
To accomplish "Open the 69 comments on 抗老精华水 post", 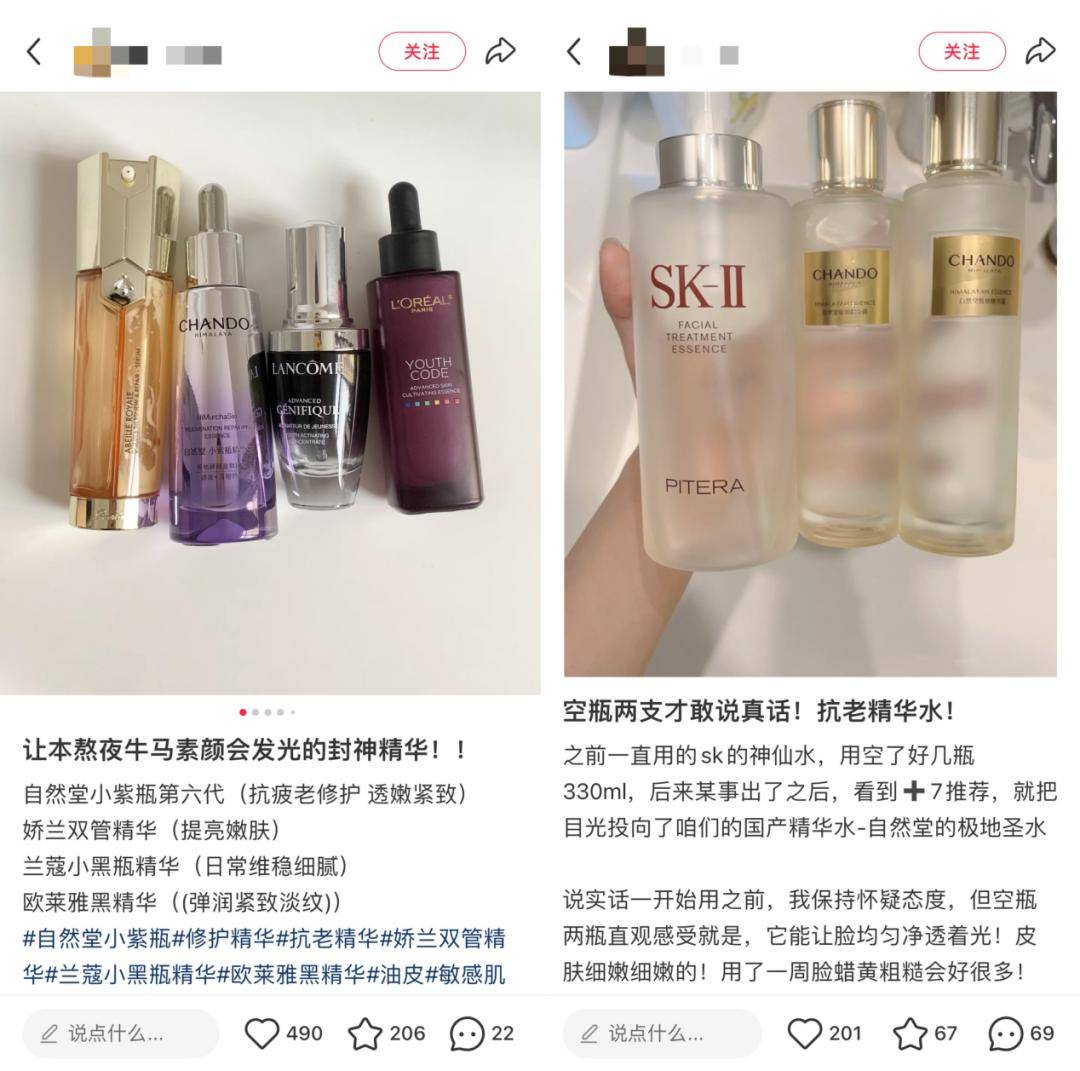I will tap(1005, 1033).
